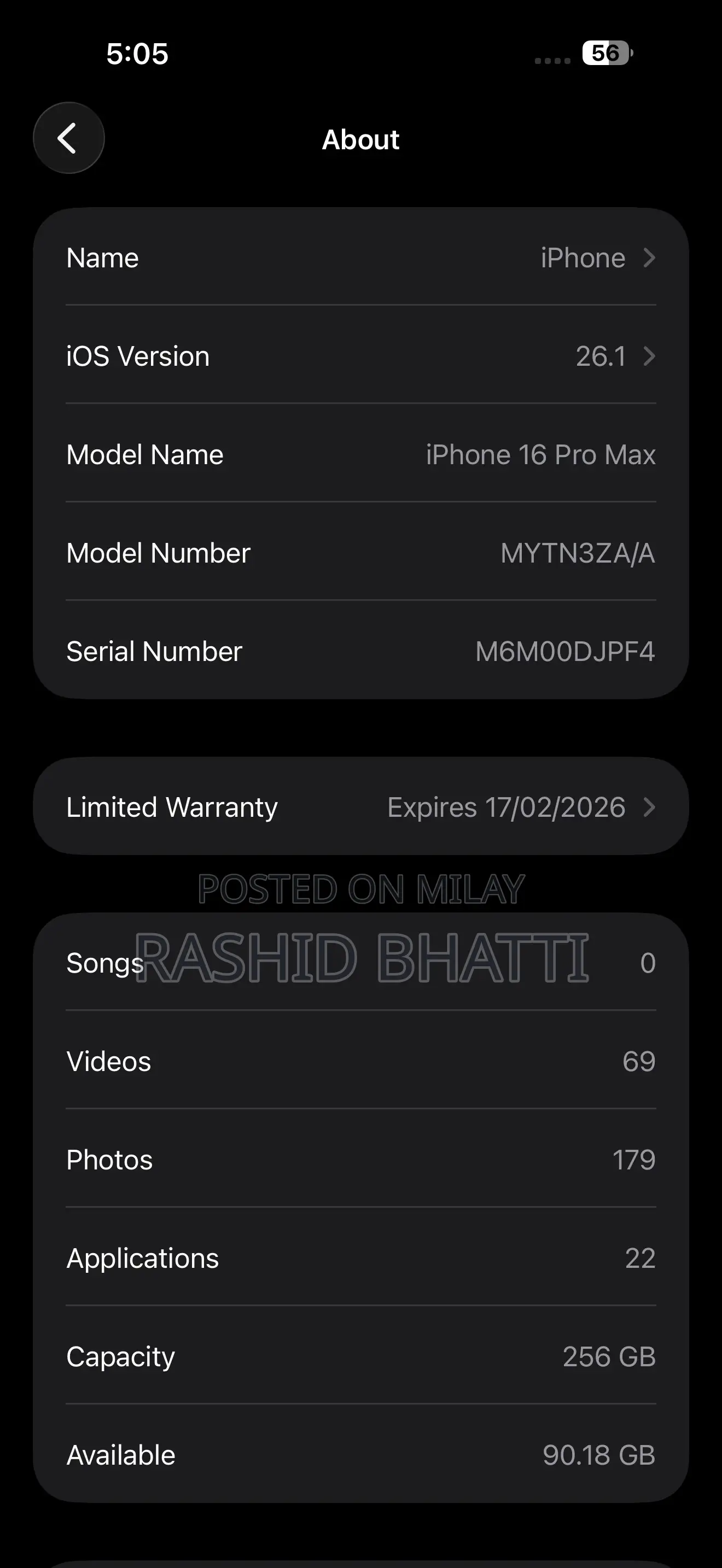The image size is (722, 1568).
Task: Select the Model Number MYTN3ZA/A value
Action: (577, 553)
